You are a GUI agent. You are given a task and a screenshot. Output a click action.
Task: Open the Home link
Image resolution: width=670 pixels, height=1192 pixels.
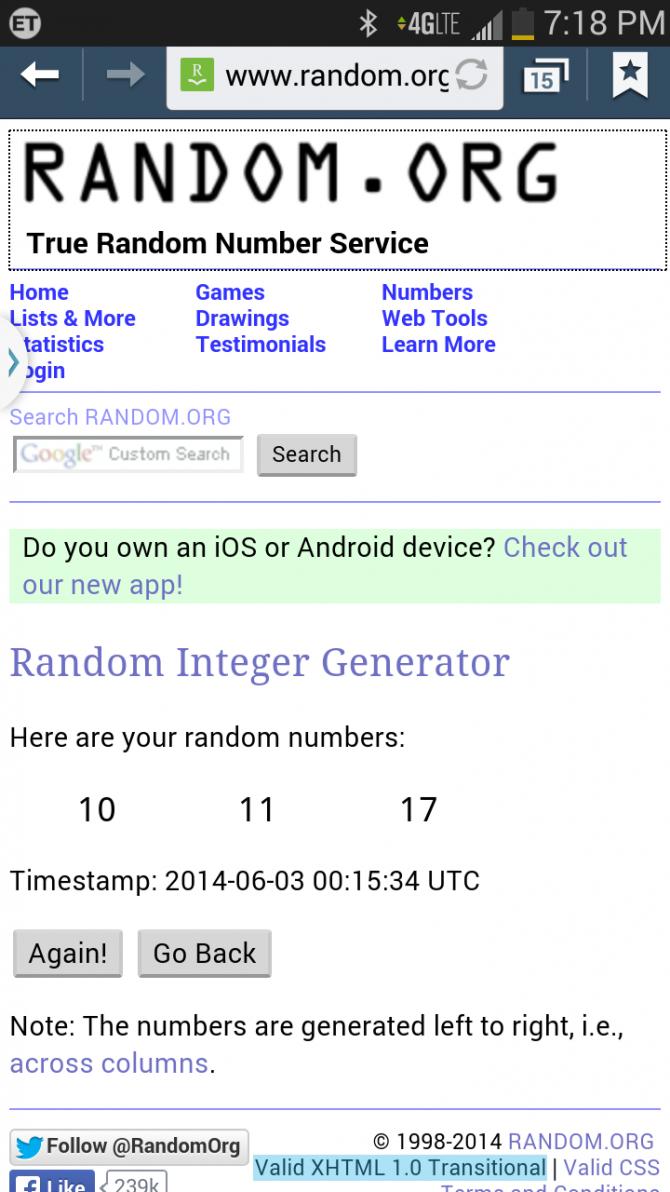point(39,293)
